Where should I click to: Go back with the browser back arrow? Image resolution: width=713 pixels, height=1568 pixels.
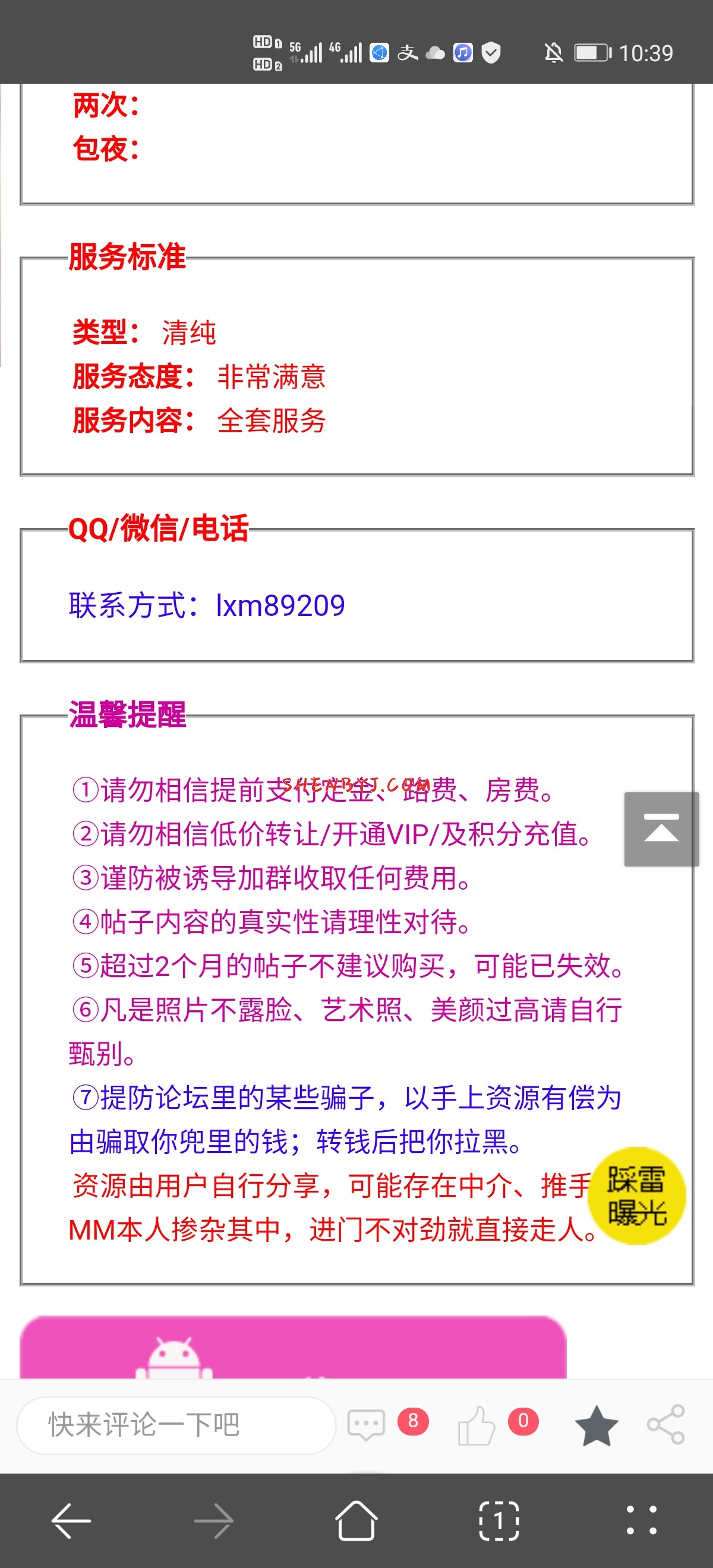(x=71, y=1520)
